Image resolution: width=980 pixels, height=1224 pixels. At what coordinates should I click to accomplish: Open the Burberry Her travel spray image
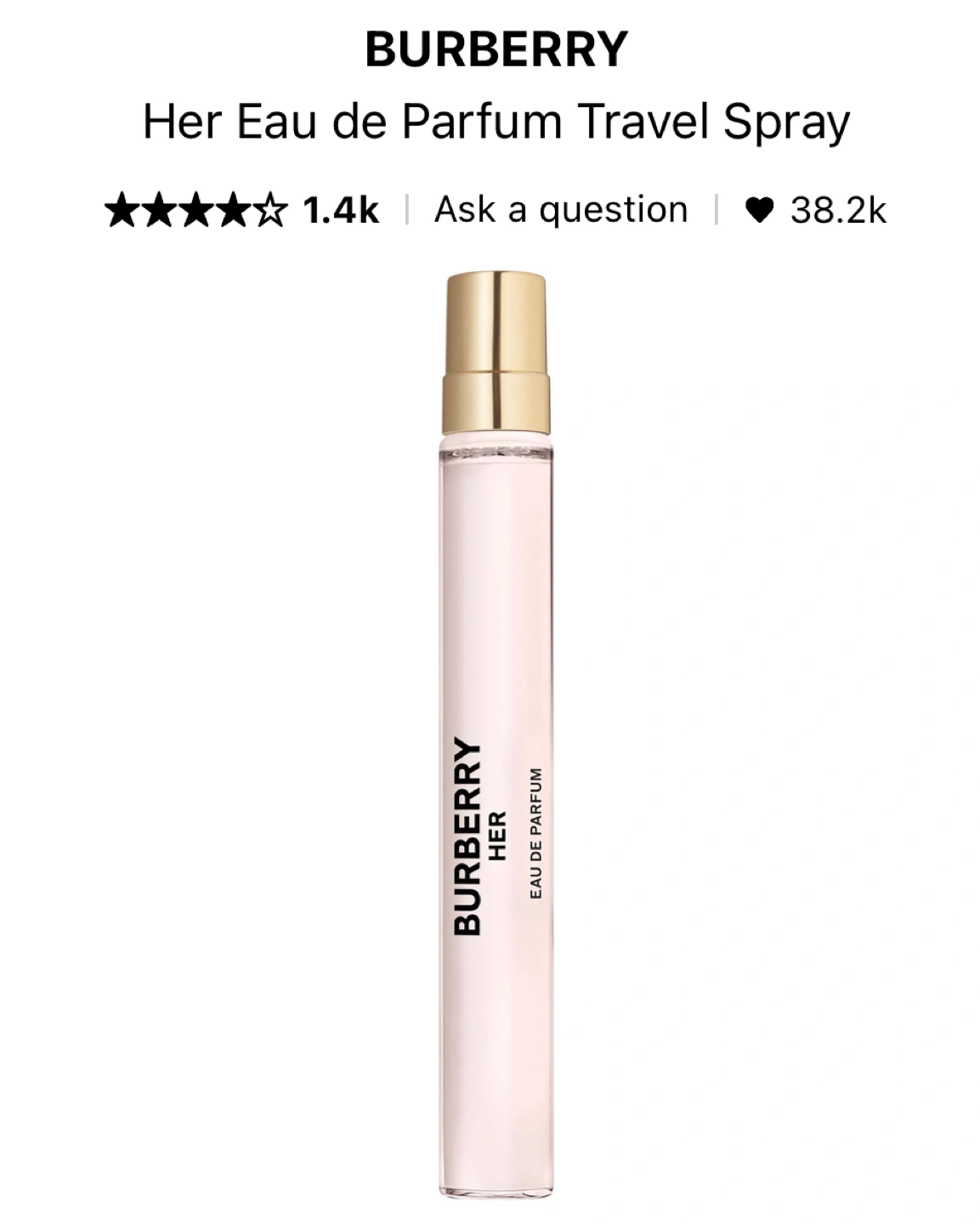point(495,731)
